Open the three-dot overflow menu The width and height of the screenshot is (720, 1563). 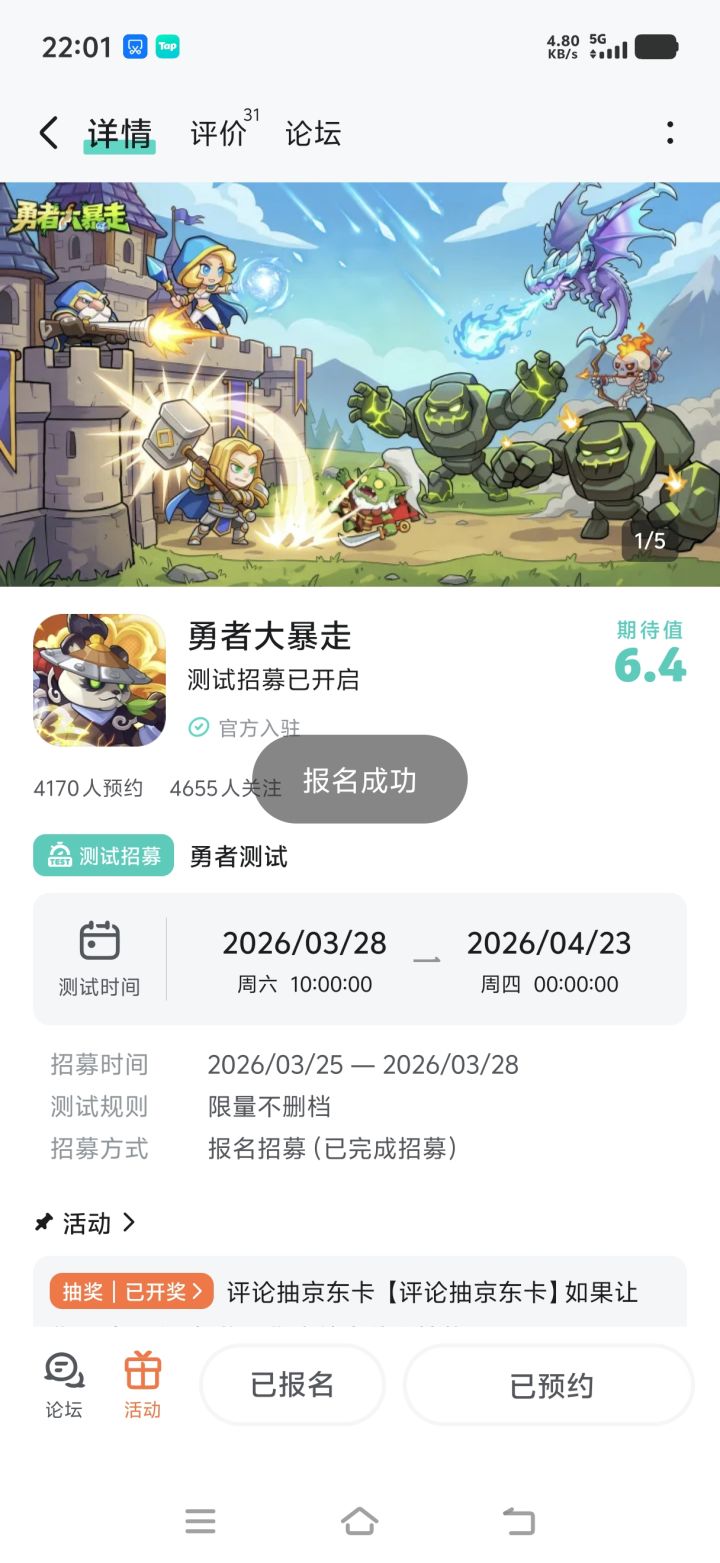click(668, 132)
